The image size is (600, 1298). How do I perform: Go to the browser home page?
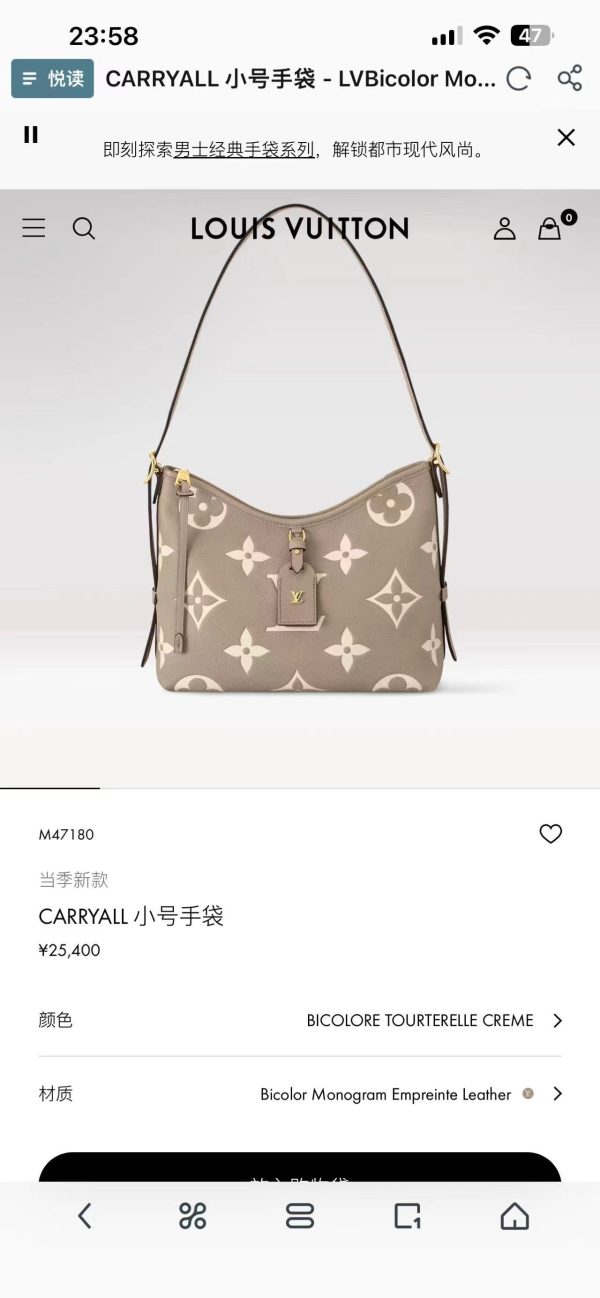coord(514,1216)
